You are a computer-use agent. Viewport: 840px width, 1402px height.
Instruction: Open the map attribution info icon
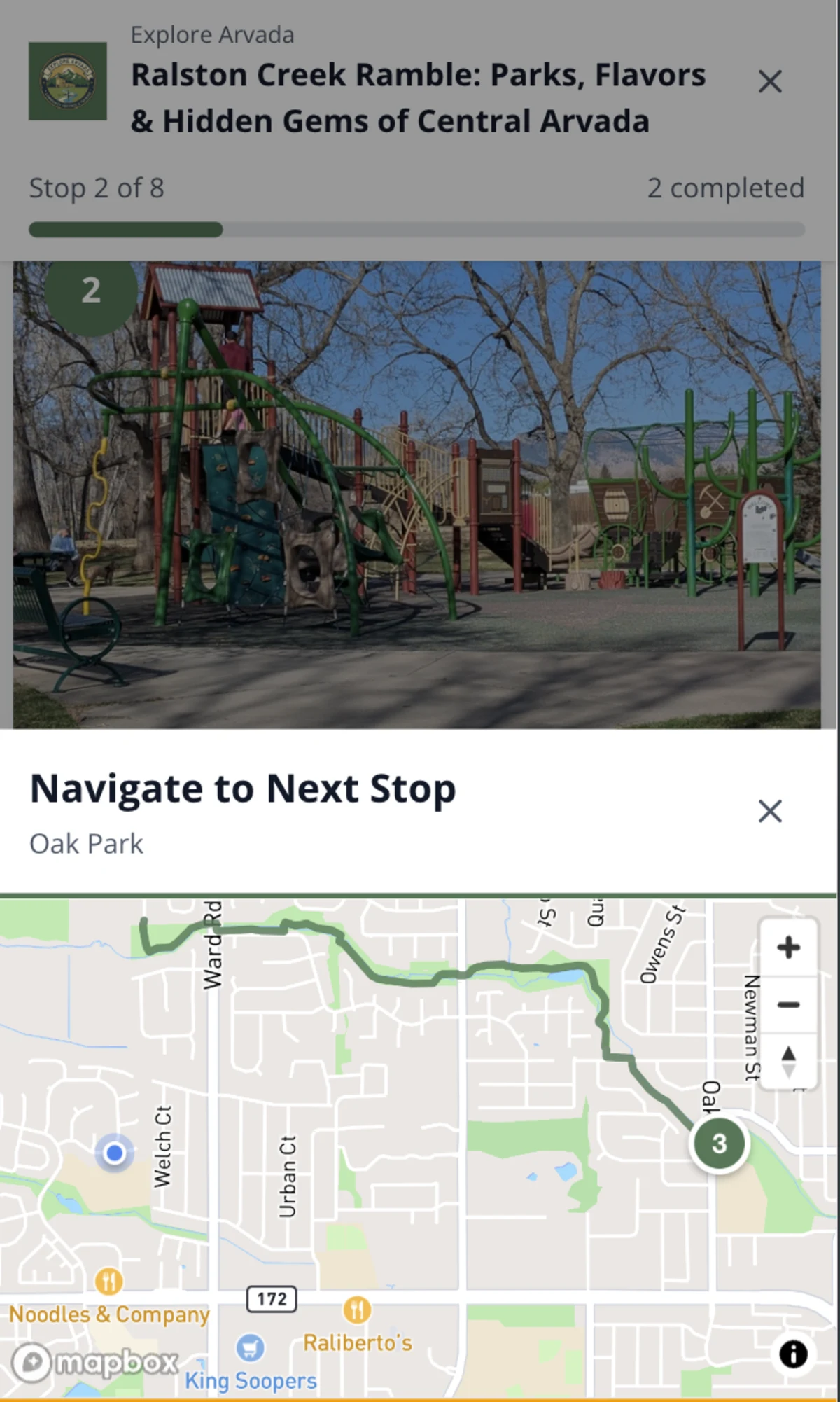[x=793, y=1354]
